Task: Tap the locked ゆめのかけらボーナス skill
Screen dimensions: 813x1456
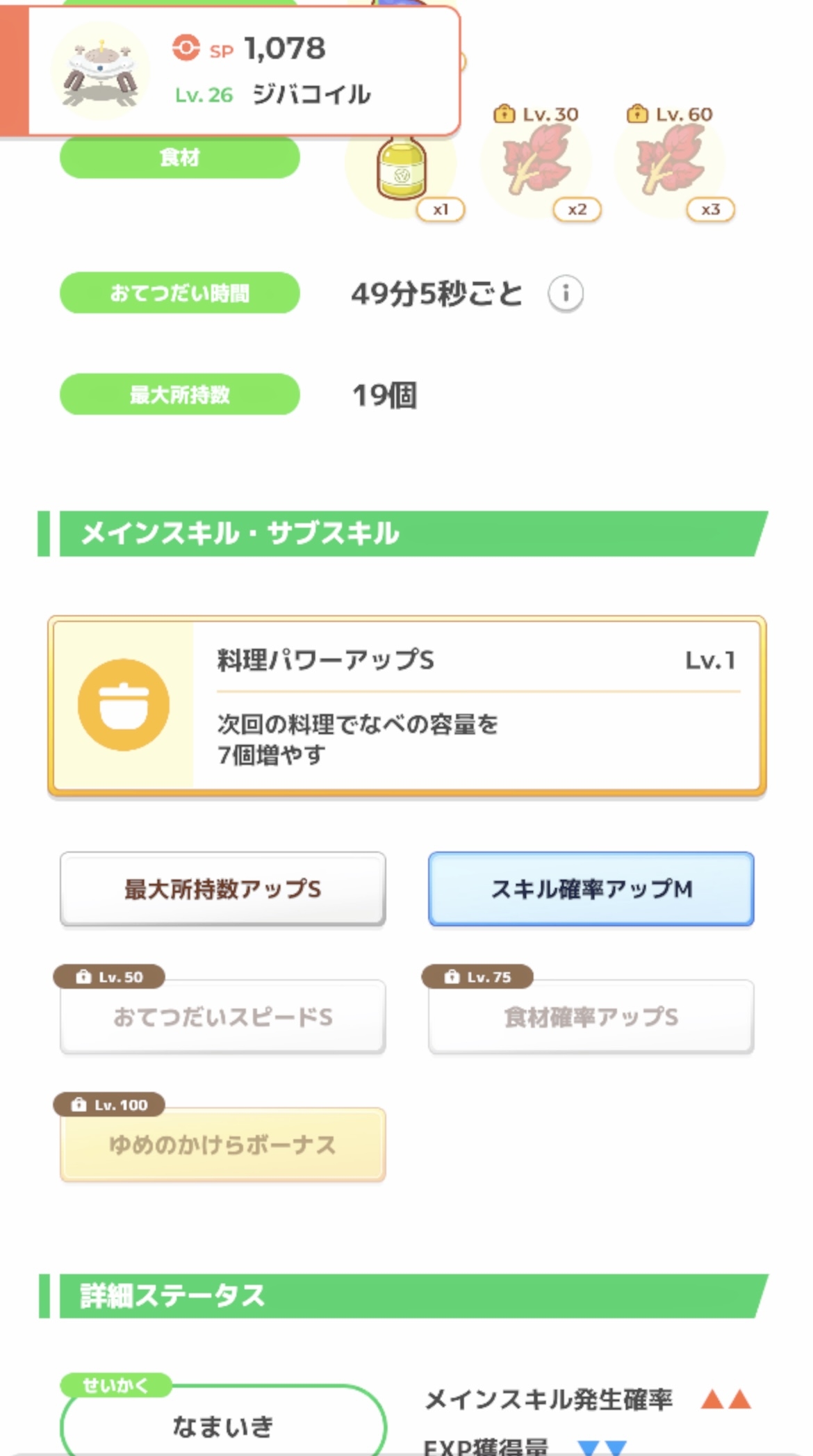Action: tap(223, 1145)
